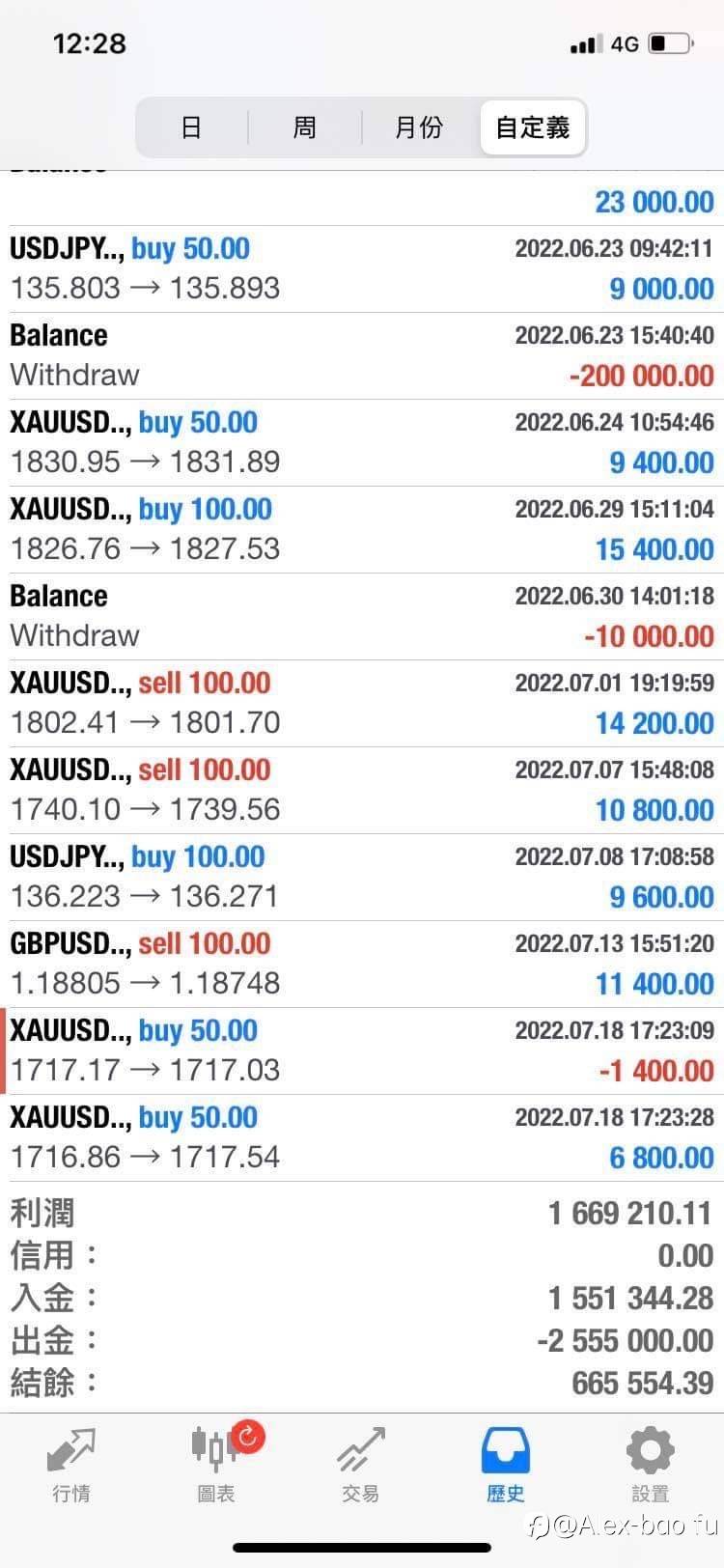
Task: Open the 歷史 history tab
Action: (506, 1464)
